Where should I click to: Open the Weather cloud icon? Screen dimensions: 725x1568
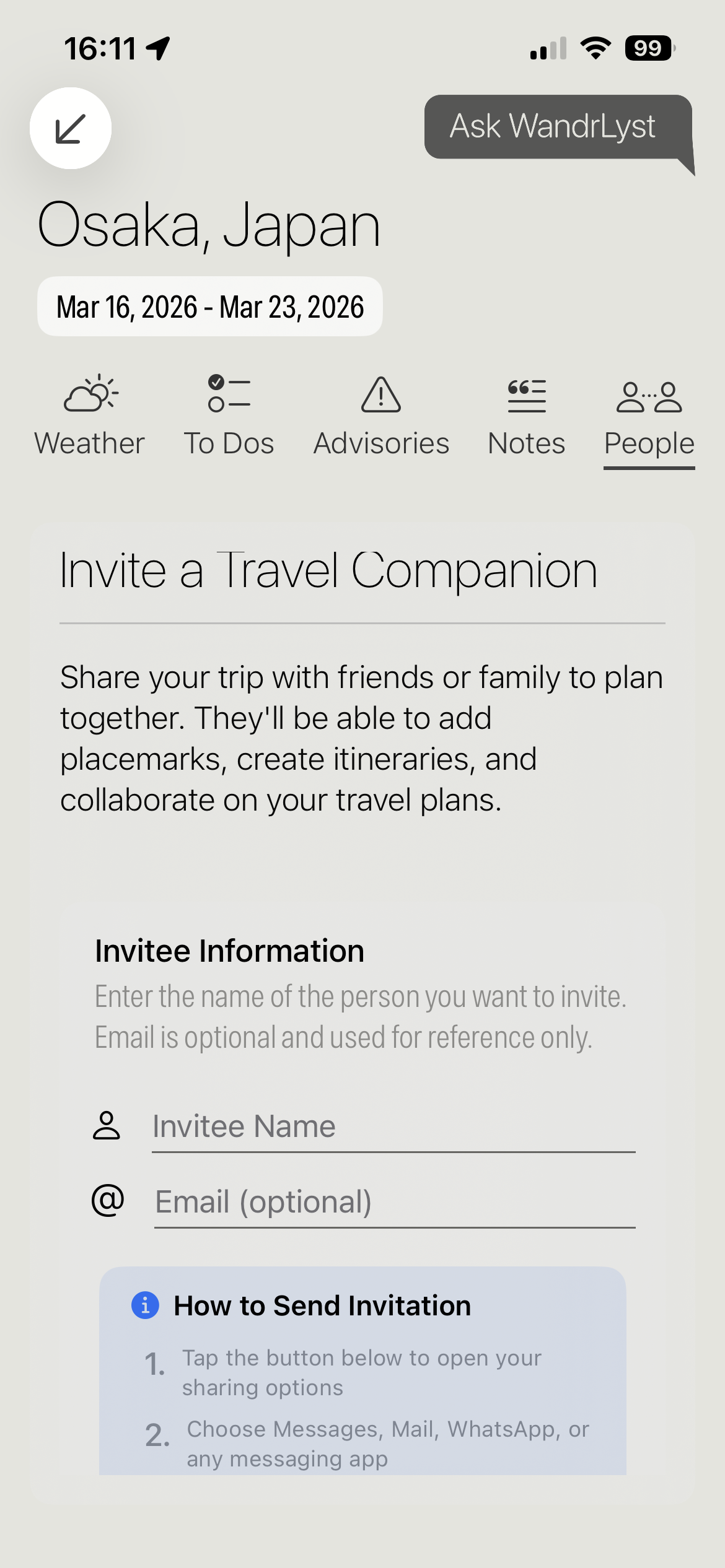(89, 396)
